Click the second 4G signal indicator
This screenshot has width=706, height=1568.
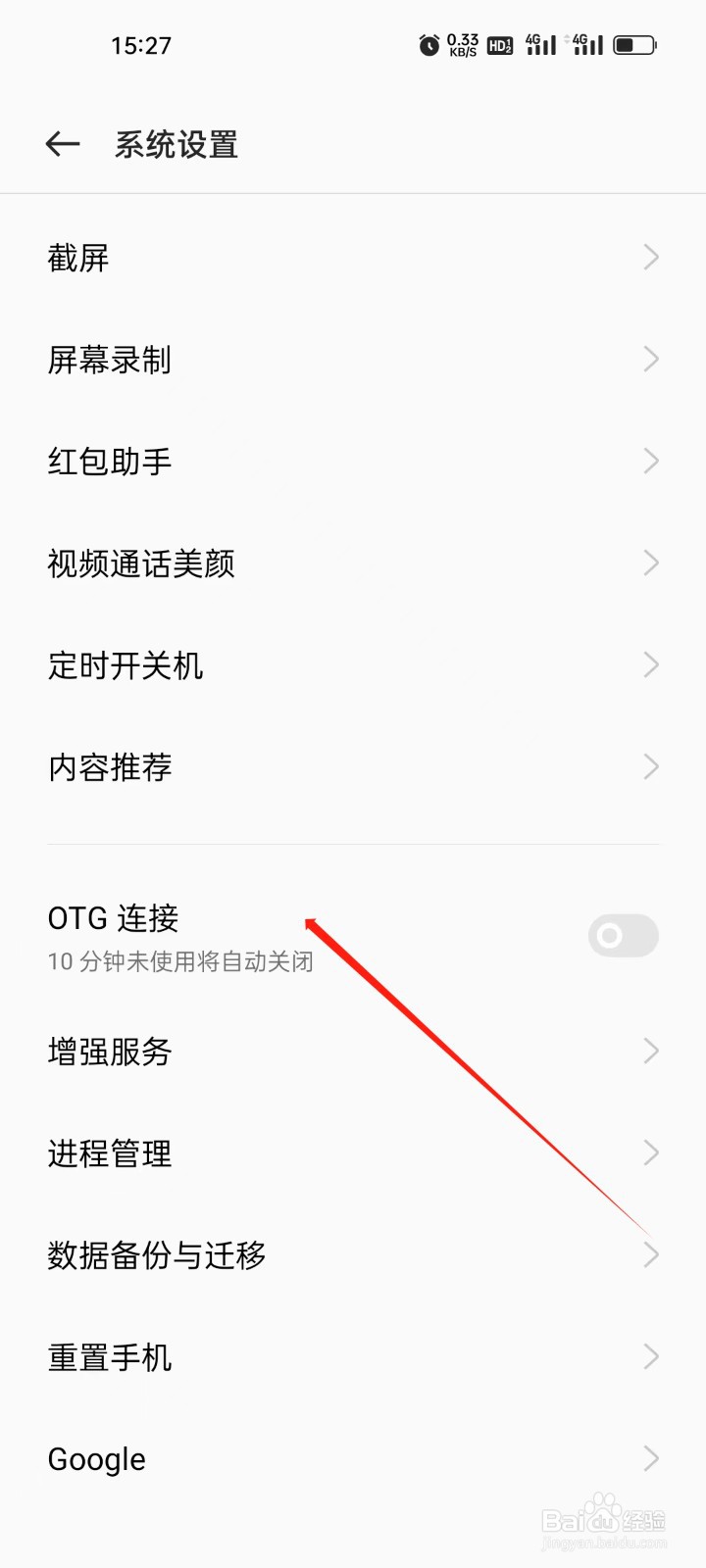coord(586,44)
